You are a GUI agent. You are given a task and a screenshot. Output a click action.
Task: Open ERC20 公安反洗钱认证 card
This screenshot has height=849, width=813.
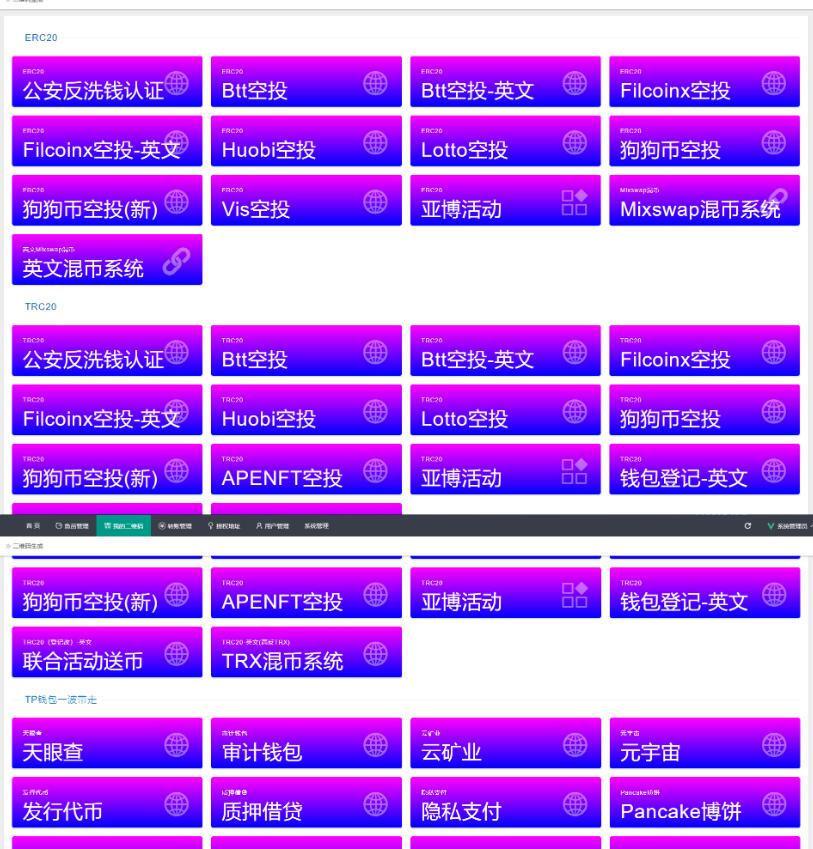click(106, 81)
